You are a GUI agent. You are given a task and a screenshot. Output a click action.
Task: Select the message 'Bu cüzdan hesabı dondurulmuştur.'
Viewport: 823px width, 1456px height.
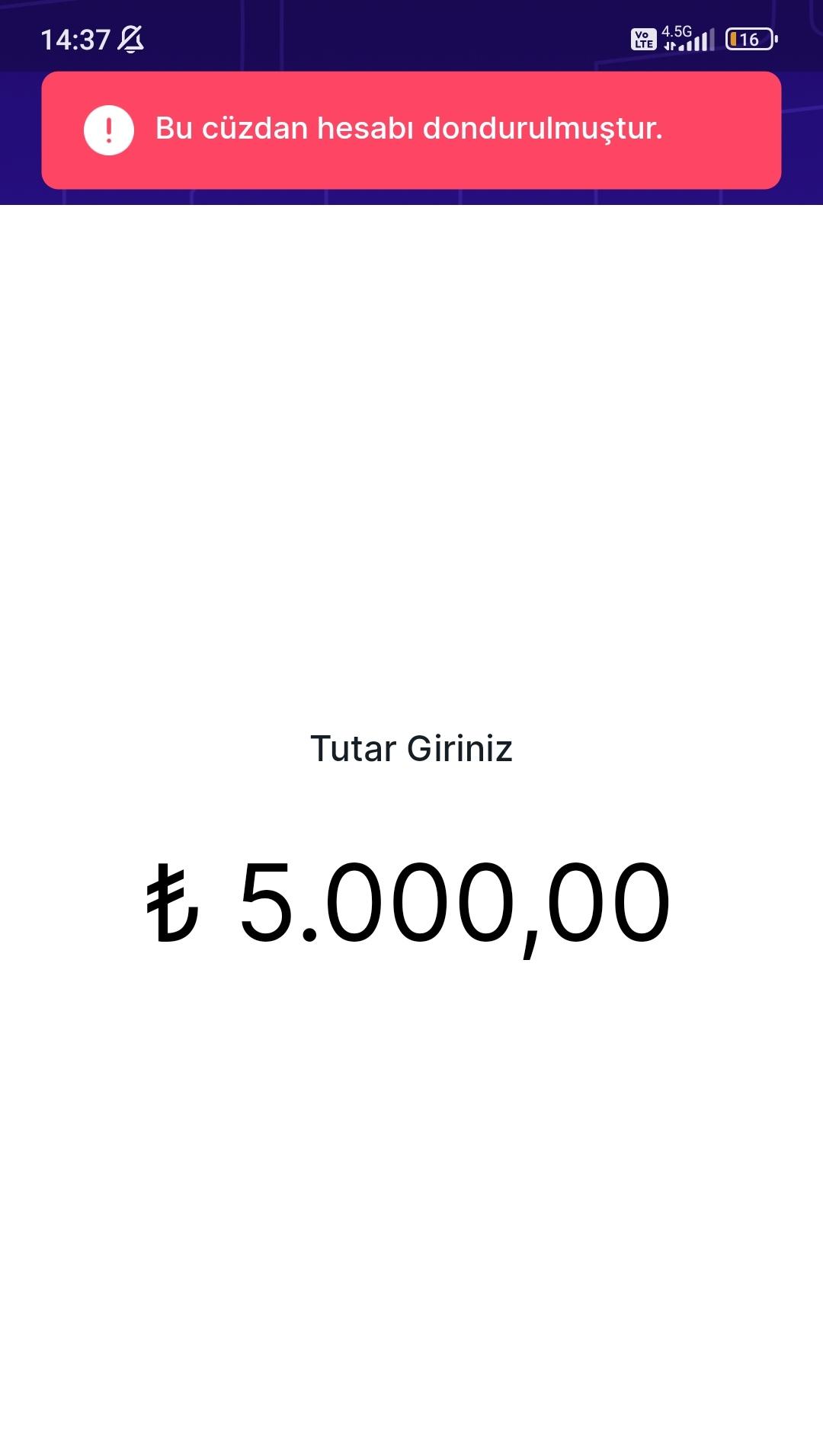point(411,128)
